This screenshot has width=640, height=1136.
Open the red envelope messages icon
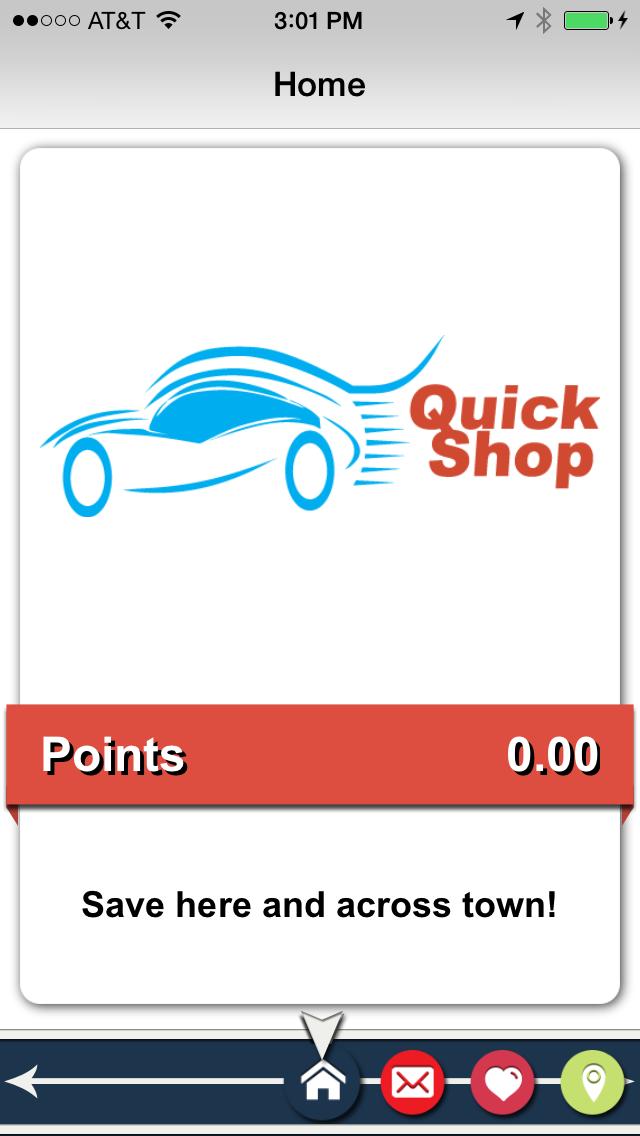412,1082
